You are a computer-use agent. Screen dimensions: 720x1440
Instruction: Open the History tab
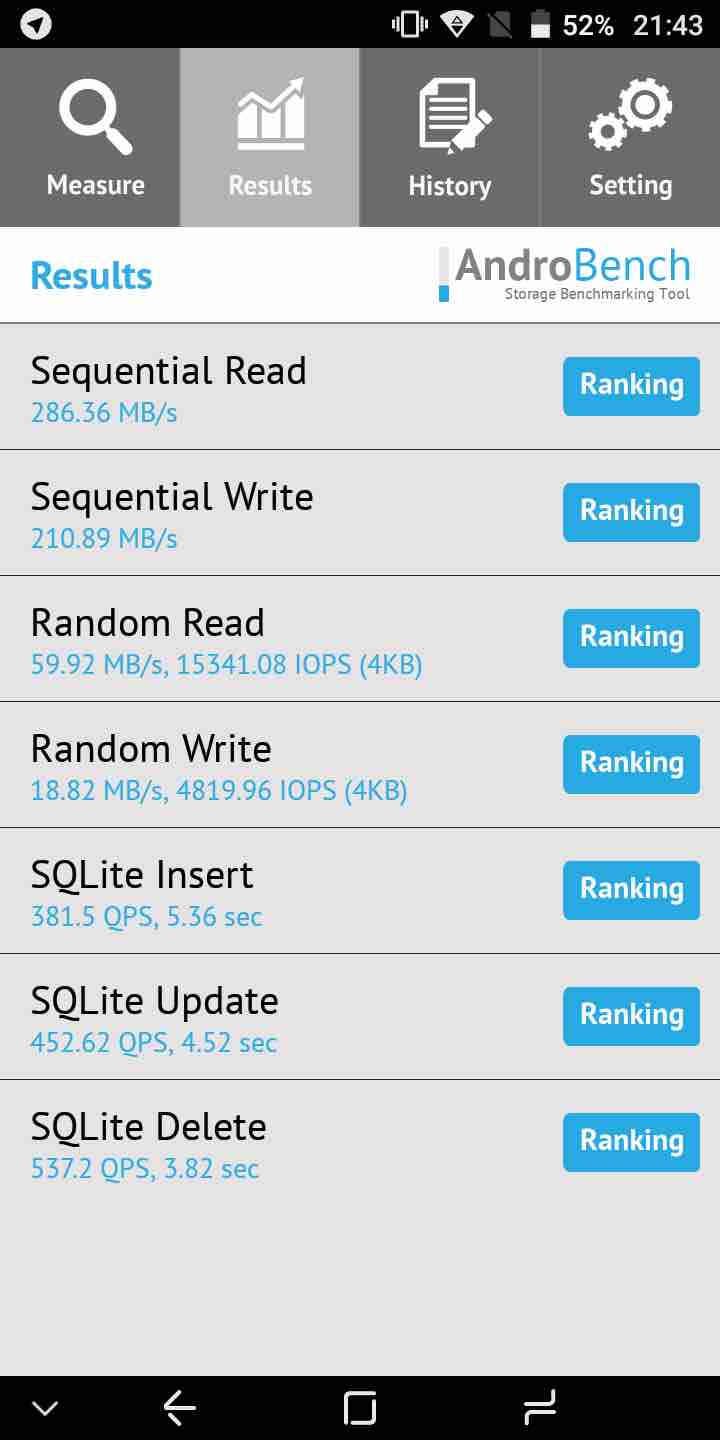pyautogui.click(x=450, y=138)
